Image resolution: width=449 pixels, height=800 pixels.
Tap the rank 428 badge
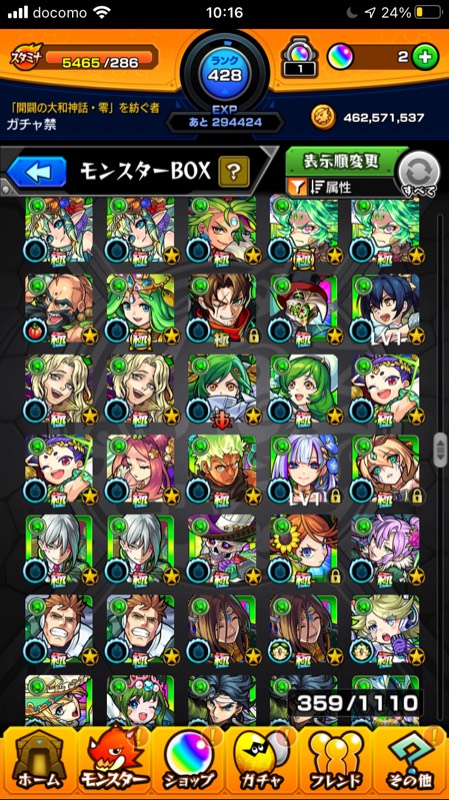coord(225,71)
